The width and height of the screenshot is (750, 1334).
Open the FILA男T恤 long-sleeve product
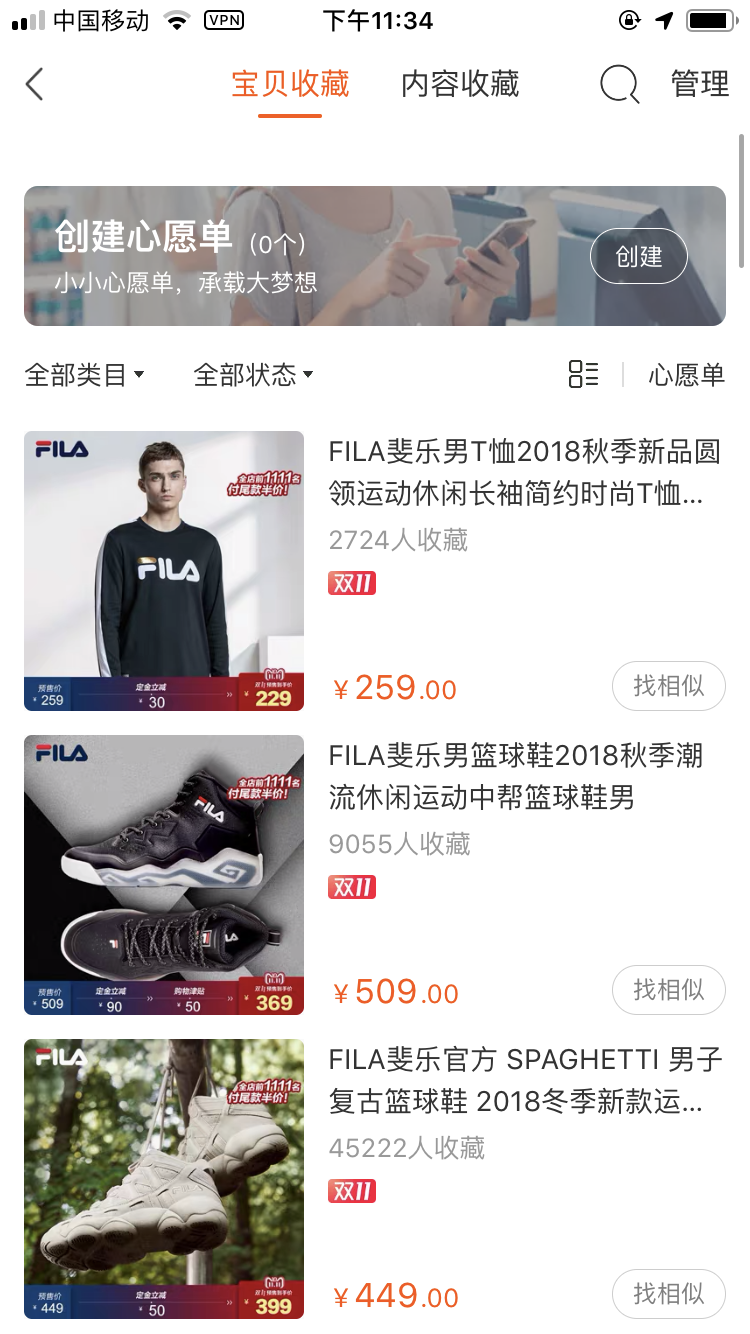[x=524, y=471]
